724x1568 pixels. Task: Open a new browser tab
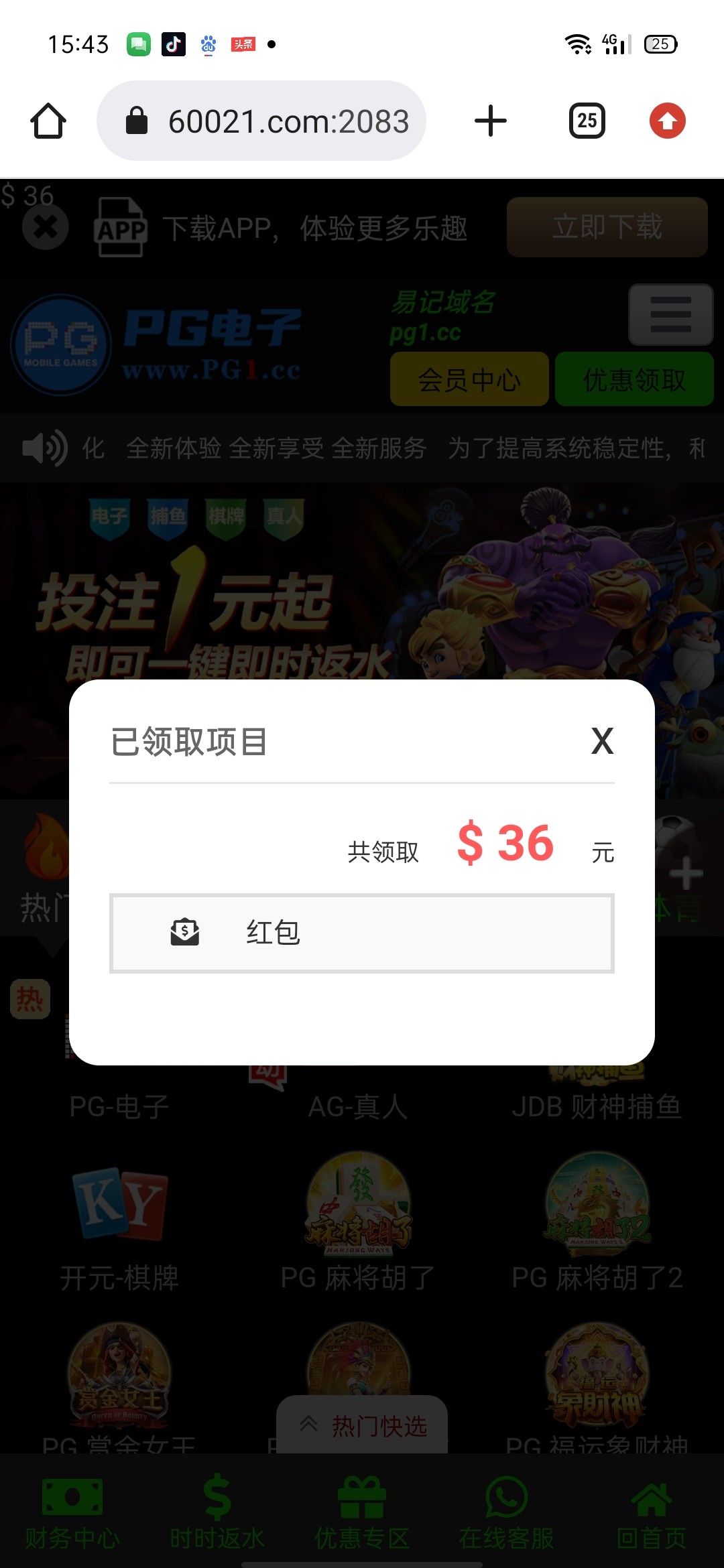click(490, 121)
